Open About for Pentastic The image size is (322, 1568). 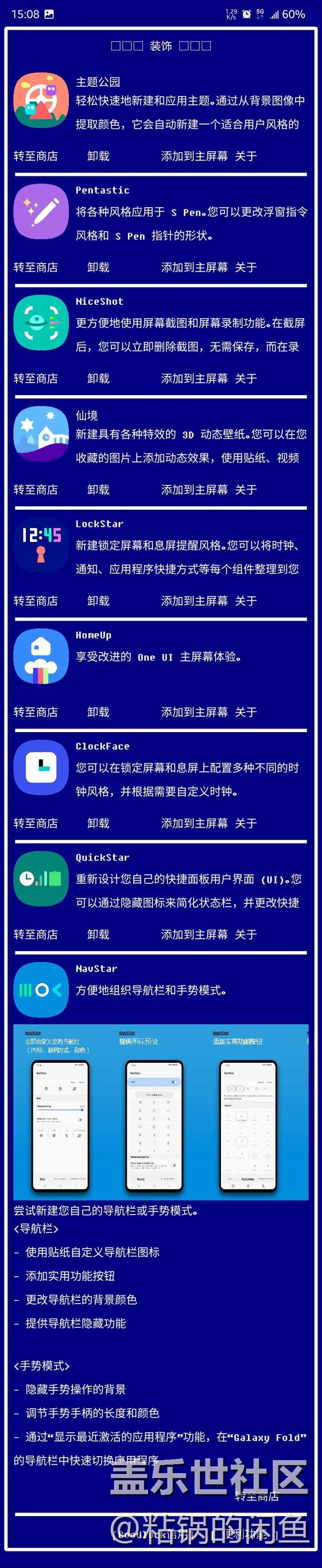(246, 267)
